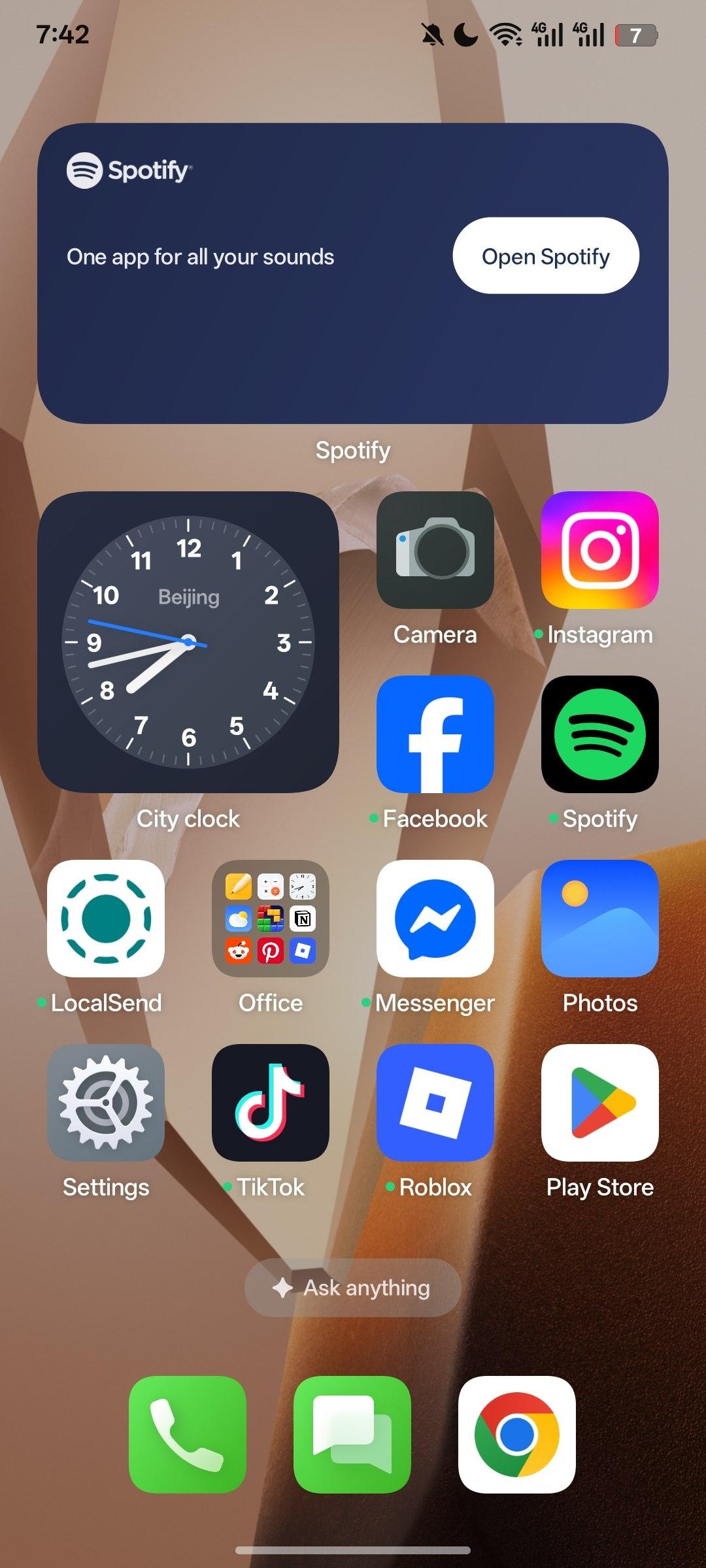The image size is (706, 1568).
Task: Start Roblox
Action: (x=435, y=1103)
